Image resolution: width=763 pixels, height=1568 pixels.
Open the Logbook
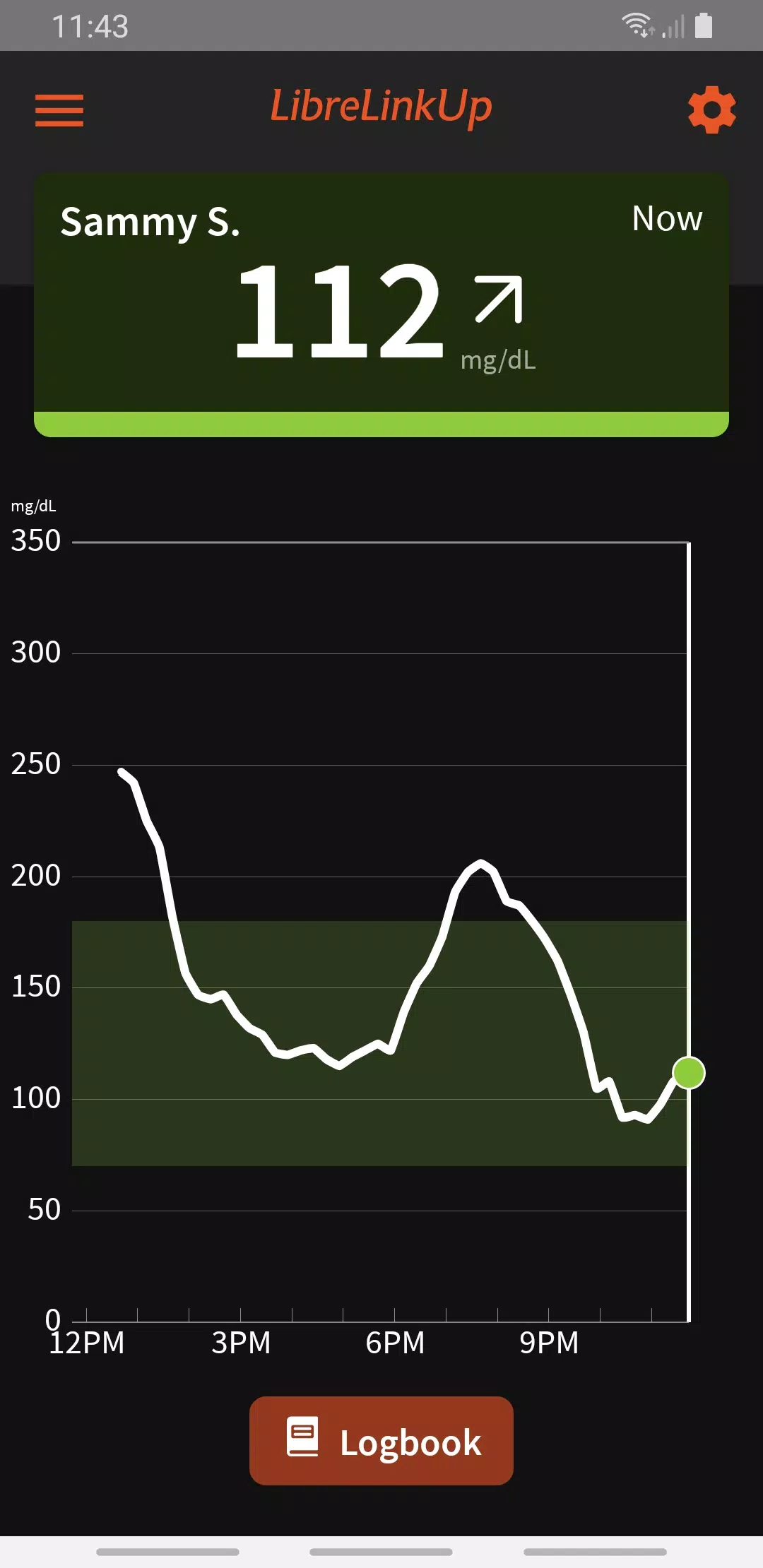coord(381,1441)
